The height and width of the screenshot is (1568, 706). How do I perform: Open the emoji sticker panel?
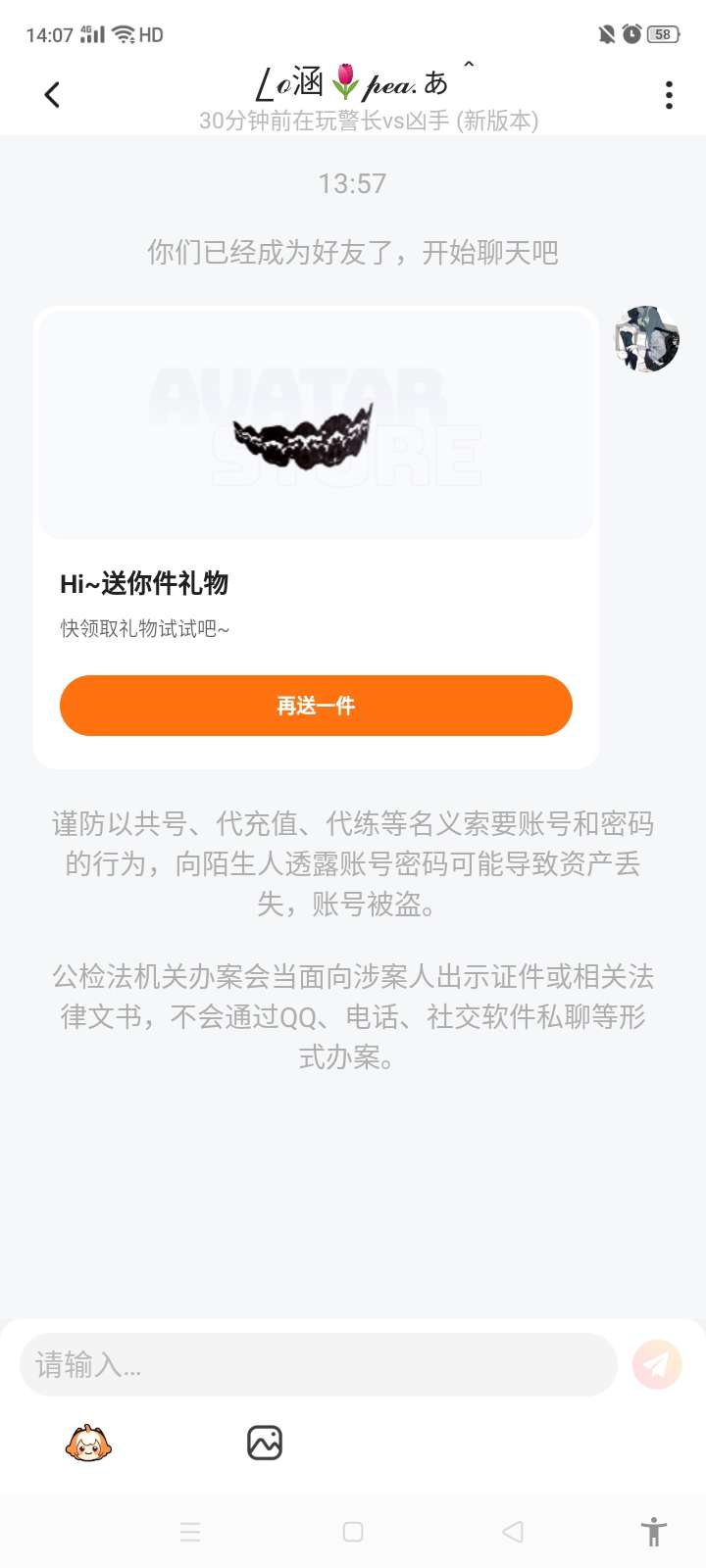[x=88, y=1444]
